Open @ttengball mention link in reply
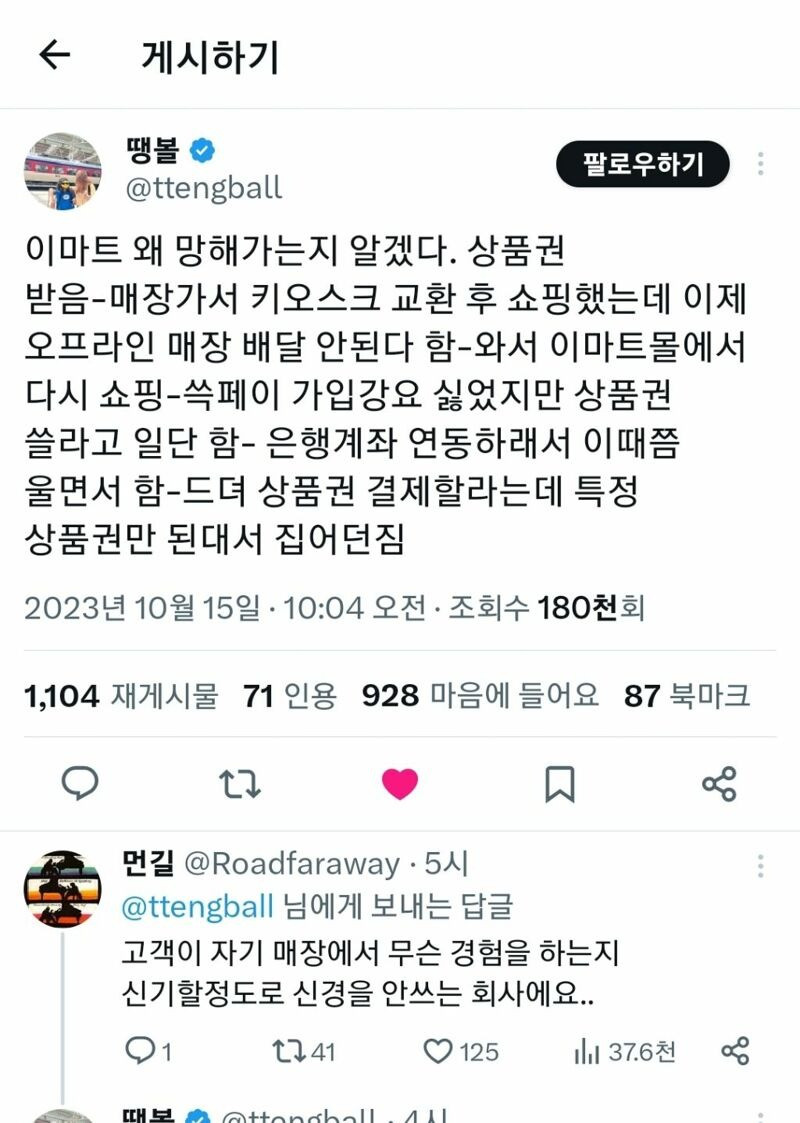Screen dimensions: 800x1123 tap(197, 907)
